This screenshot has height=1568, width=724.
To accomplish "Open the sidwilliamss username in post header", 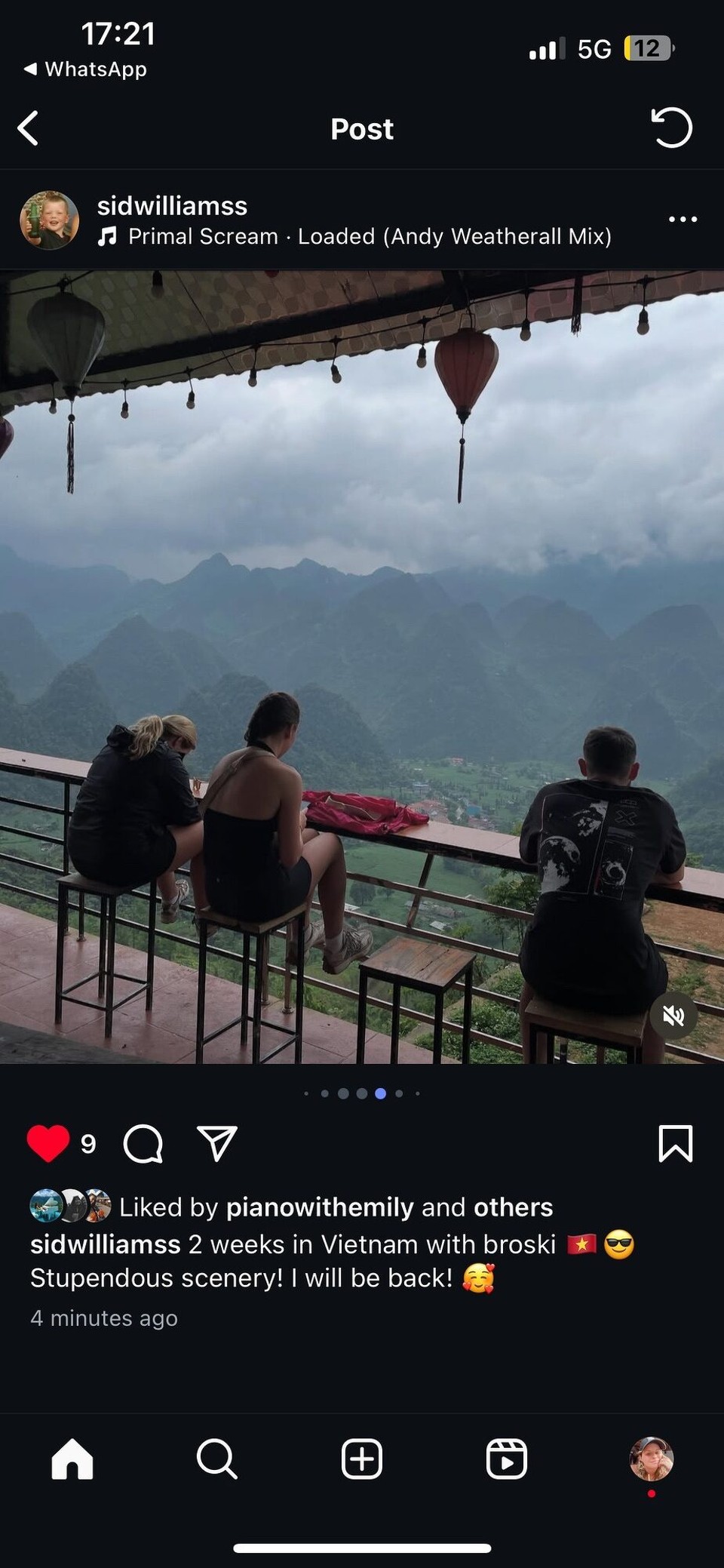I will (172, 206).
